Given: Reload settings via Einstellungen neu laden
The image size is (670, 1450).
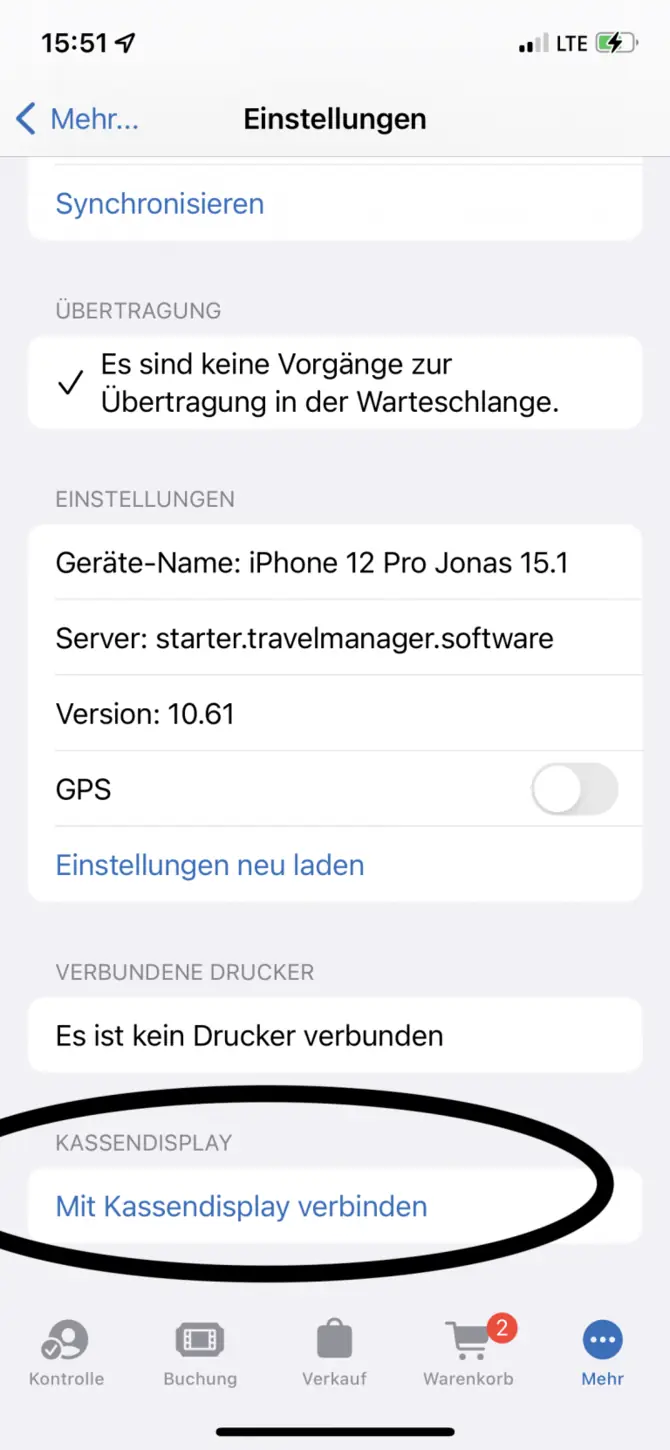Looking at the screenshot, I should click(210, 865).
